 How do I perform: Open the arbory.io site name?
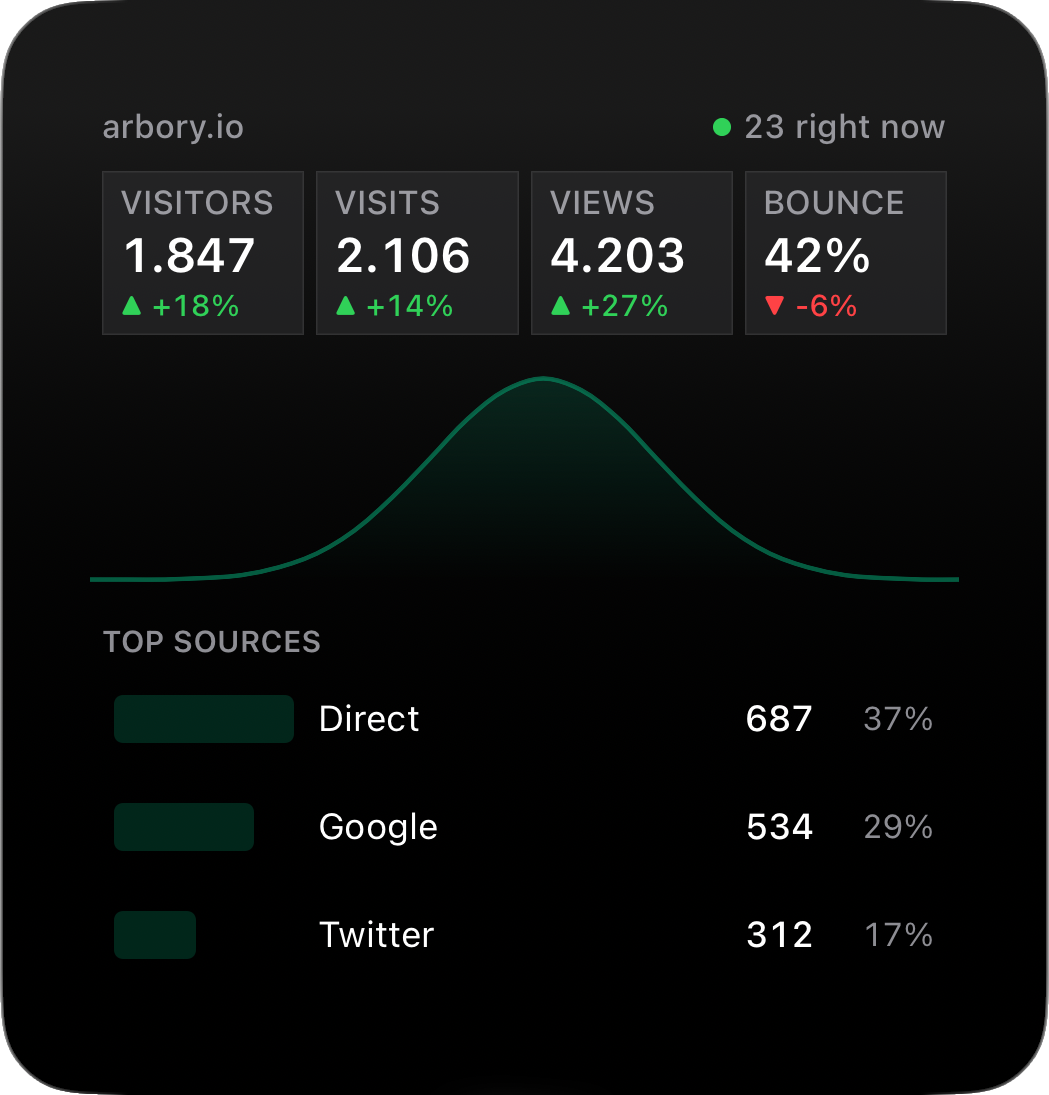tap(172, 127)
